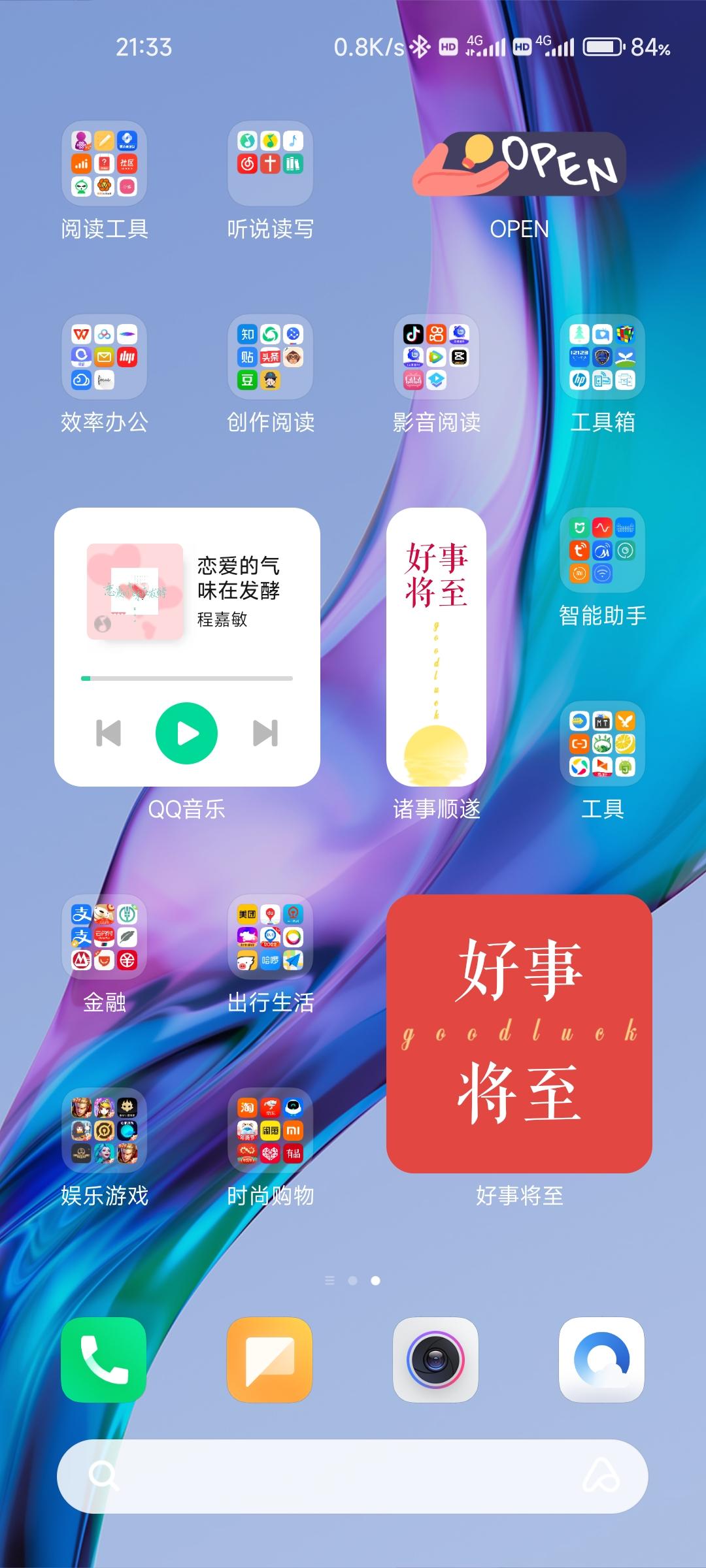Launch the Camera app
Viewport: 706px width, 1568px height.
436,1360
